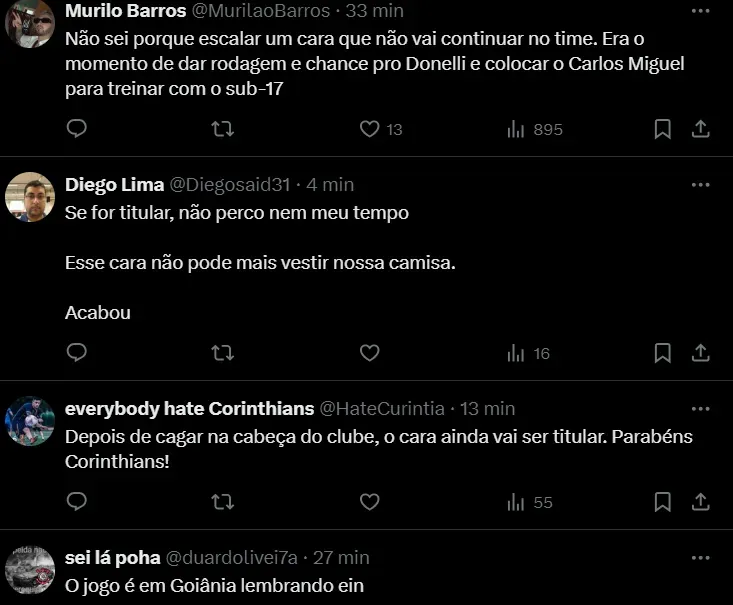The width and height of the screenshot is (733, 605).
Task: Open Diego Lima's profile picture
Action: coord(29,197)
